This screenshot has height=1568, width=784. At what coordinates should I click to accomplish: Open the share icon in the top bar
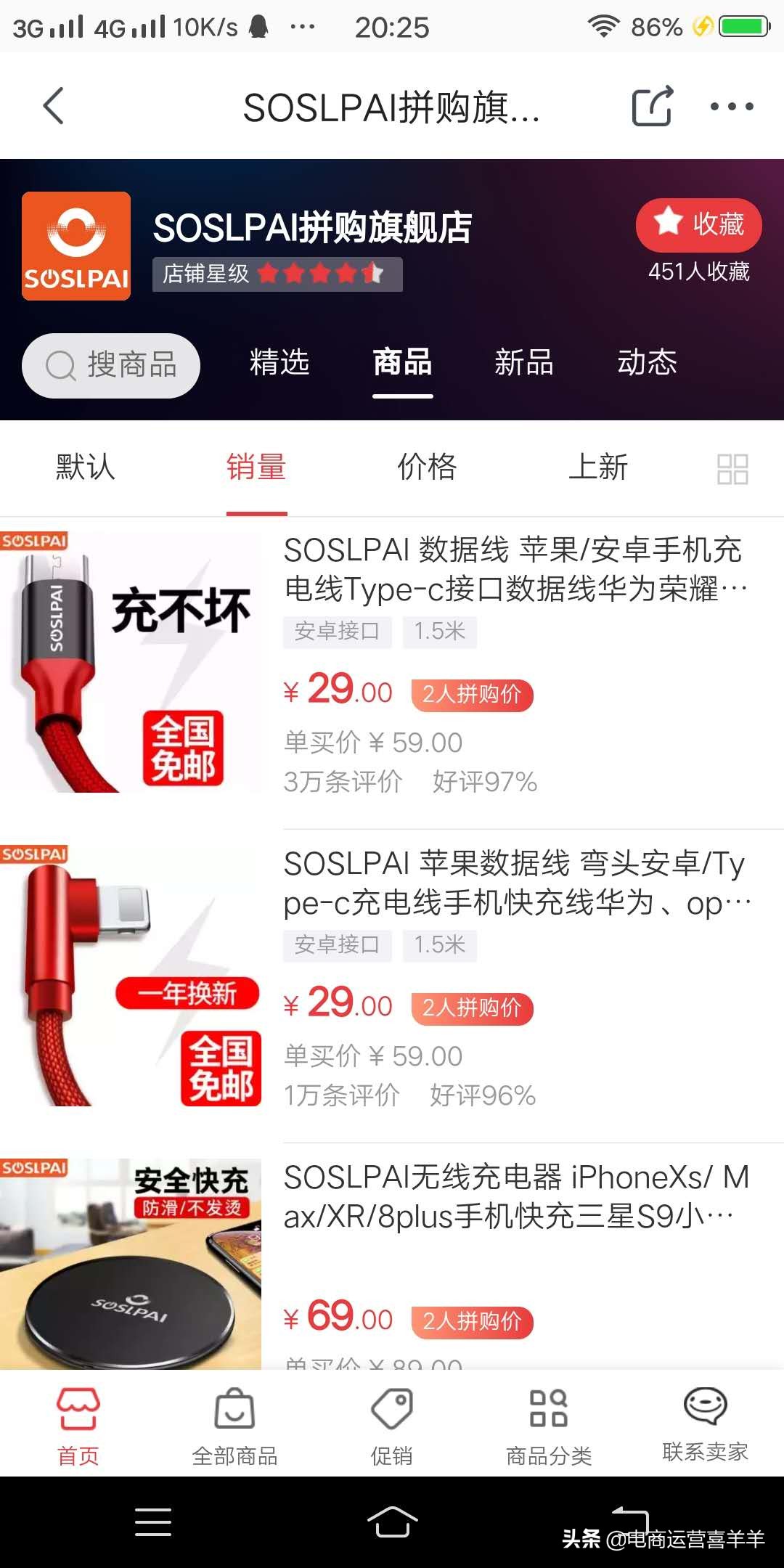(652, 105)
